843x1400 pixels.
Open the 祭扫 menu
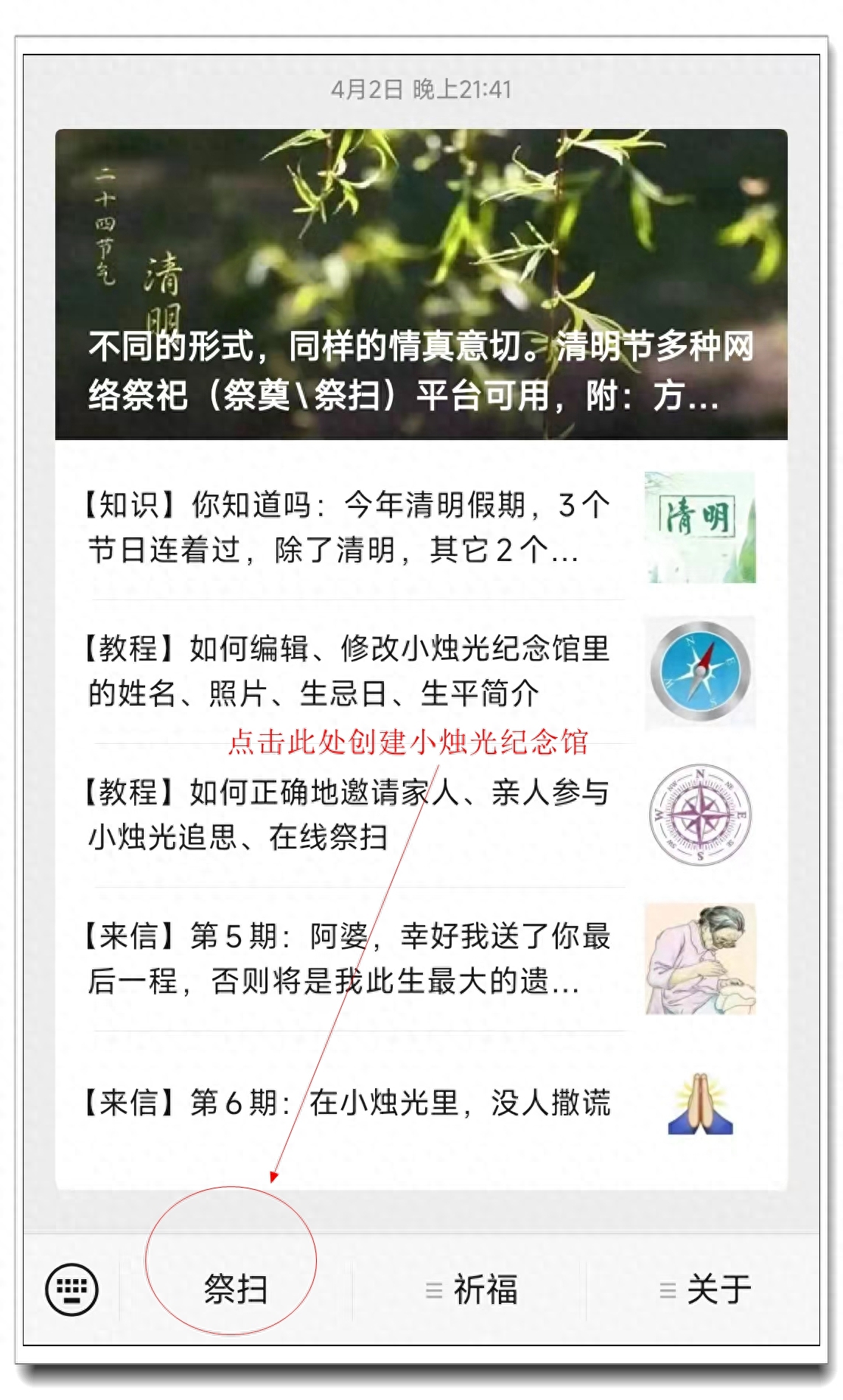pyautogui.click(x=236, y=1289)
